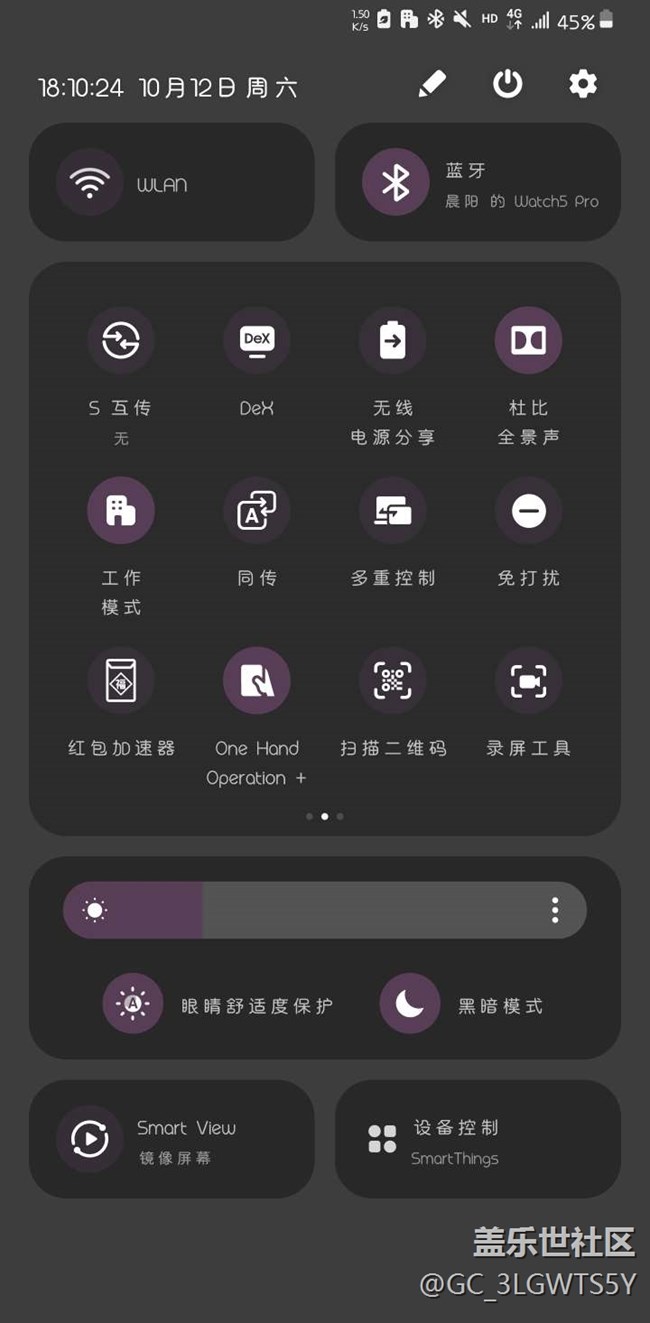This screenshot has height=1323, width=650.
Task: Toggle S 互传 quick share
Action: pyautogui.click(x=121, y=340)
